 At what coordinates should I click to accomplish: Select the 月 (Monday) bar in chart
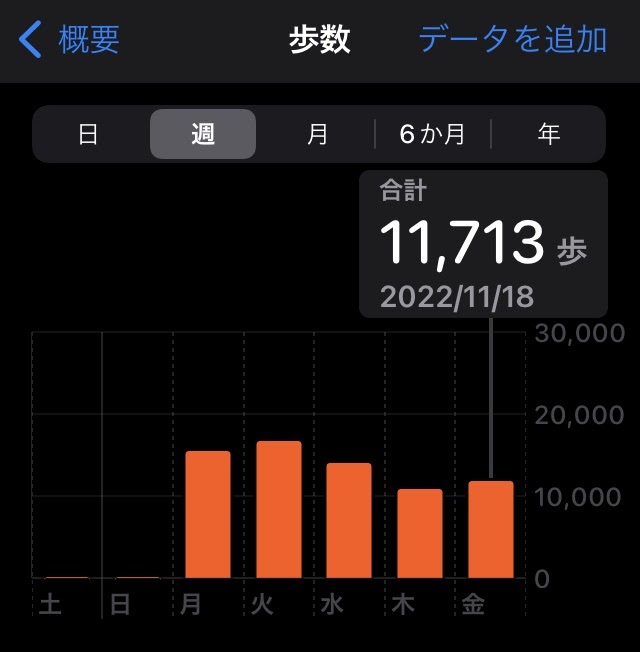208,515
